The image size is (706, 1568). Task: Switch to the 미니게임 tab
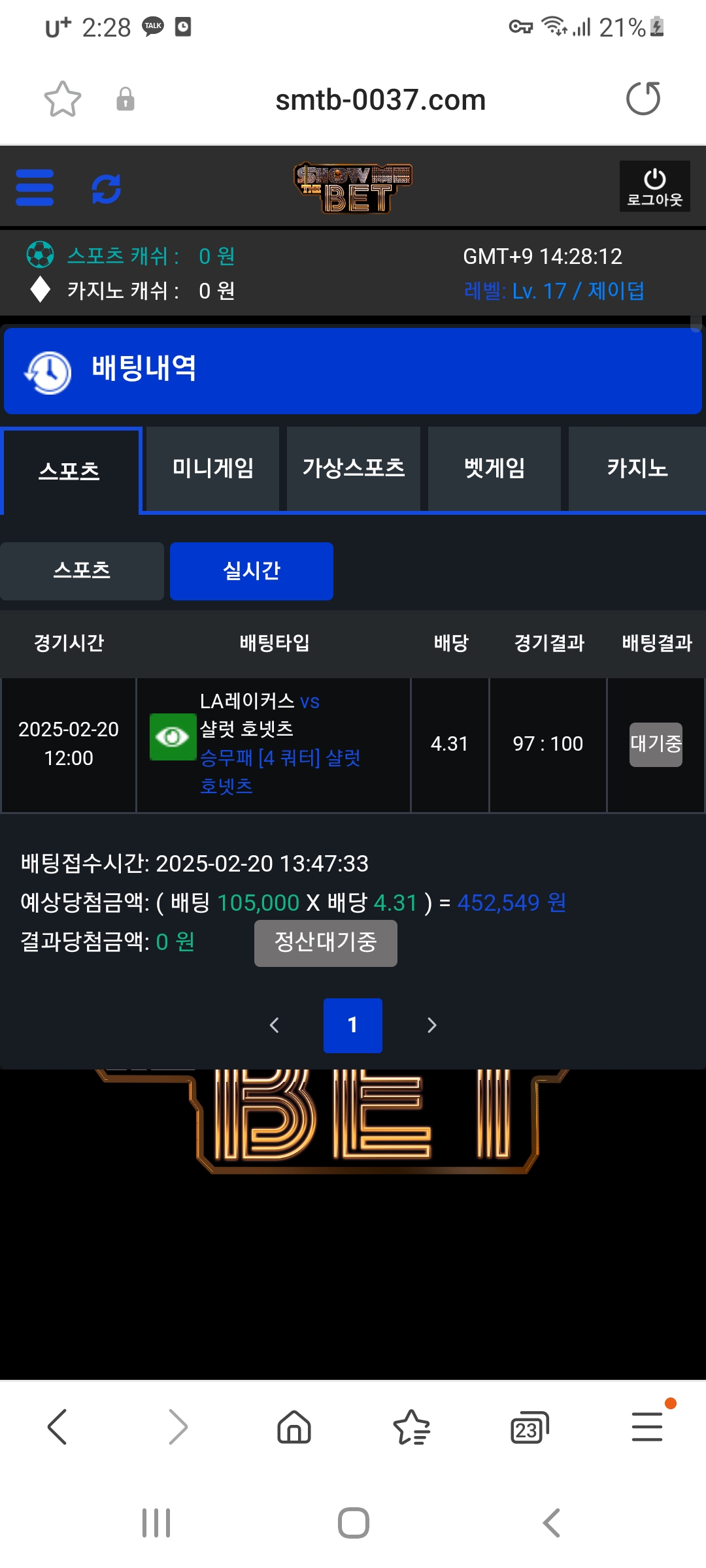[212, 468]
